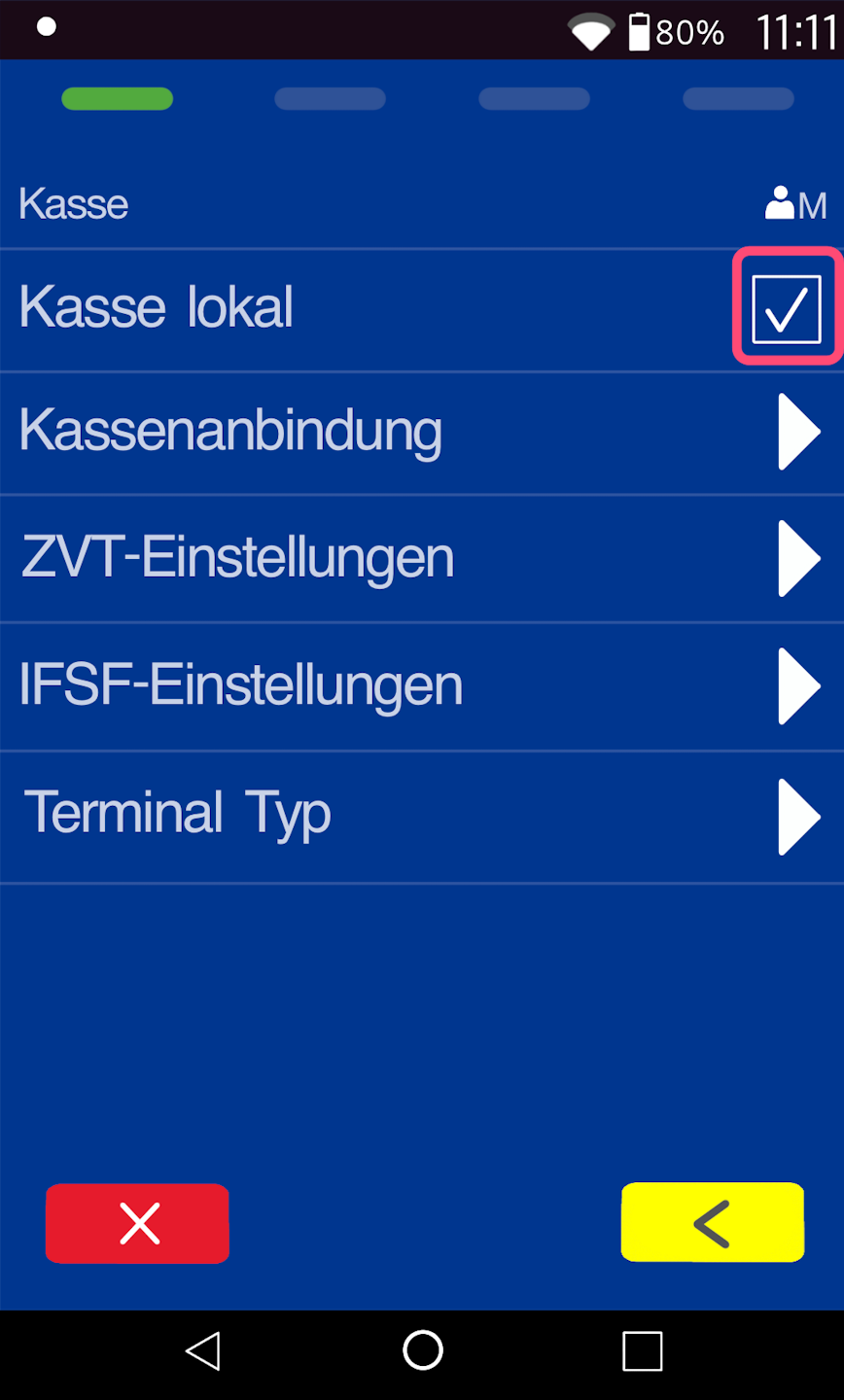Screen dimensions: 844x1400
Task: Open recent apps from navigation bar
Action: click(x=642, y=1350)
